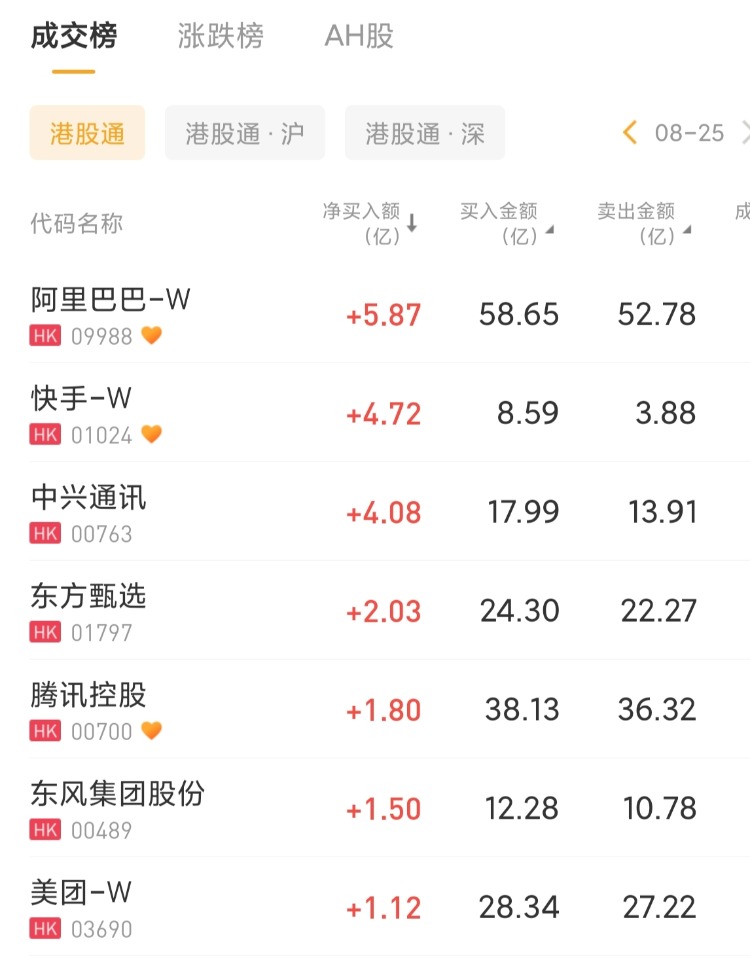Sort by 卖出金额 column
The height and width of the screenshot is (964, 750).
coord(644,223)
